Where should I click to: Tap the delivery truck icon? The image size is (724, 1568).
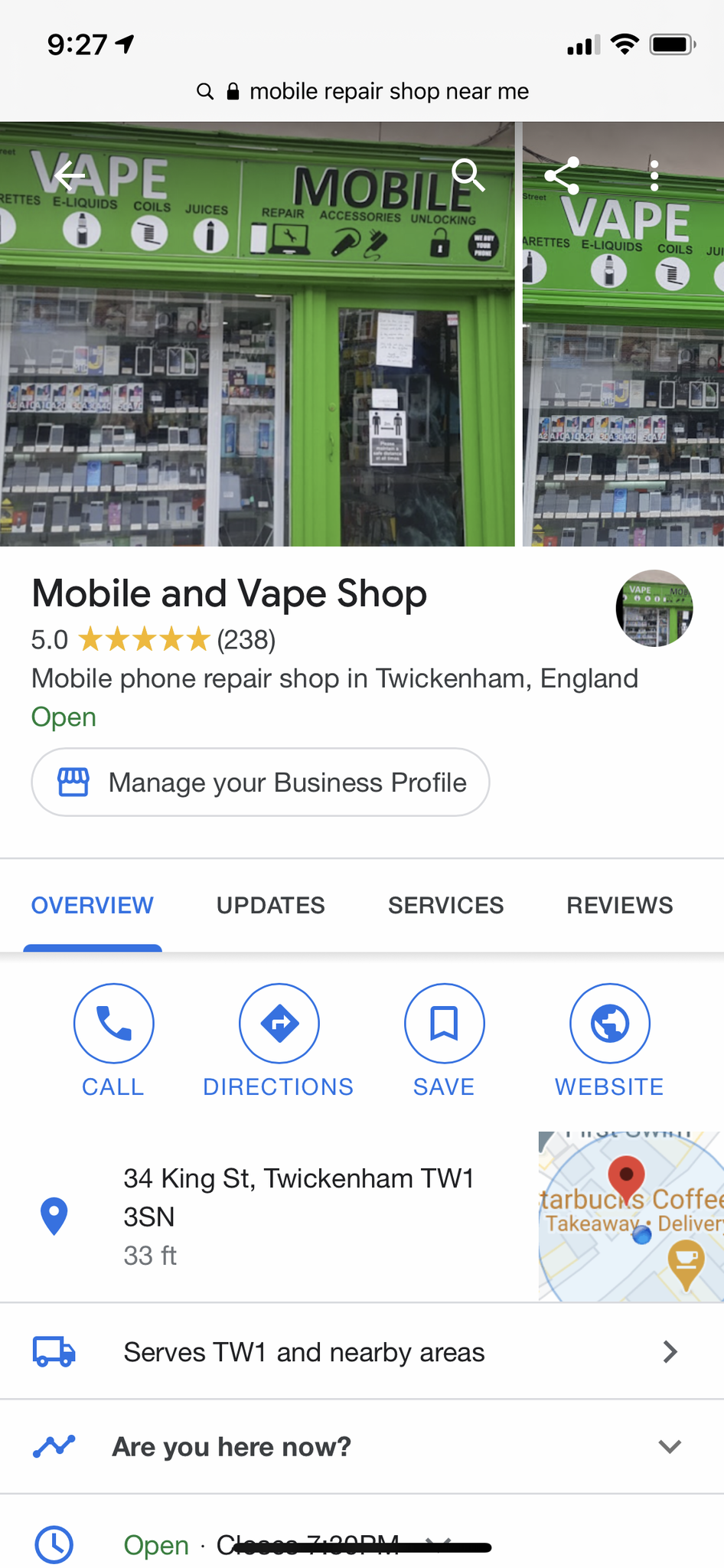click(x=52, y=1351)
